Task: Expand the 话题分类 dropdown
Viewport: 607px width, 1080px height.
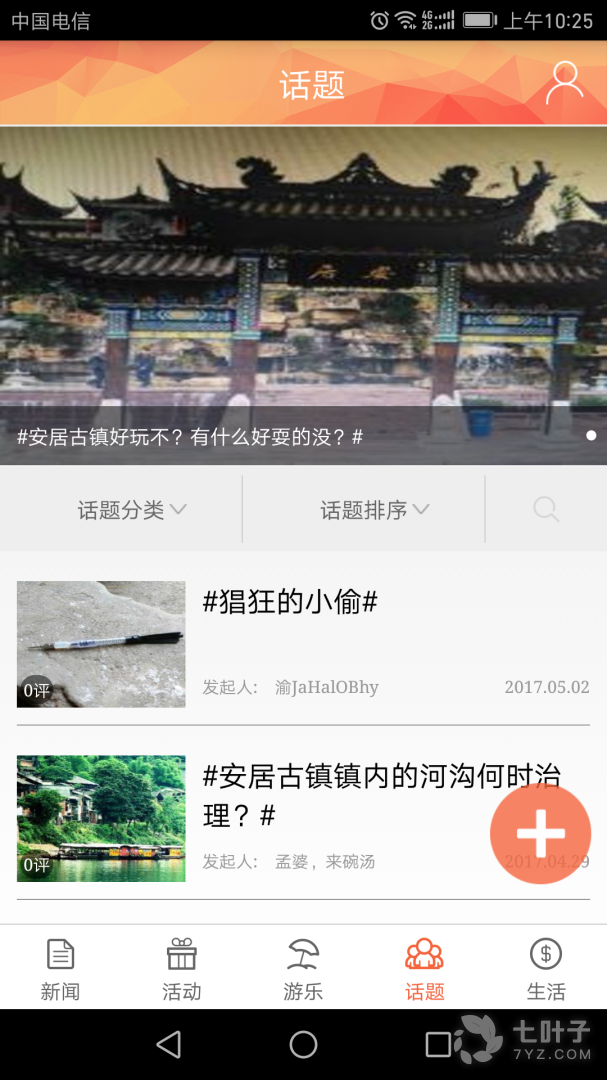Action: (x=132, y=510)
